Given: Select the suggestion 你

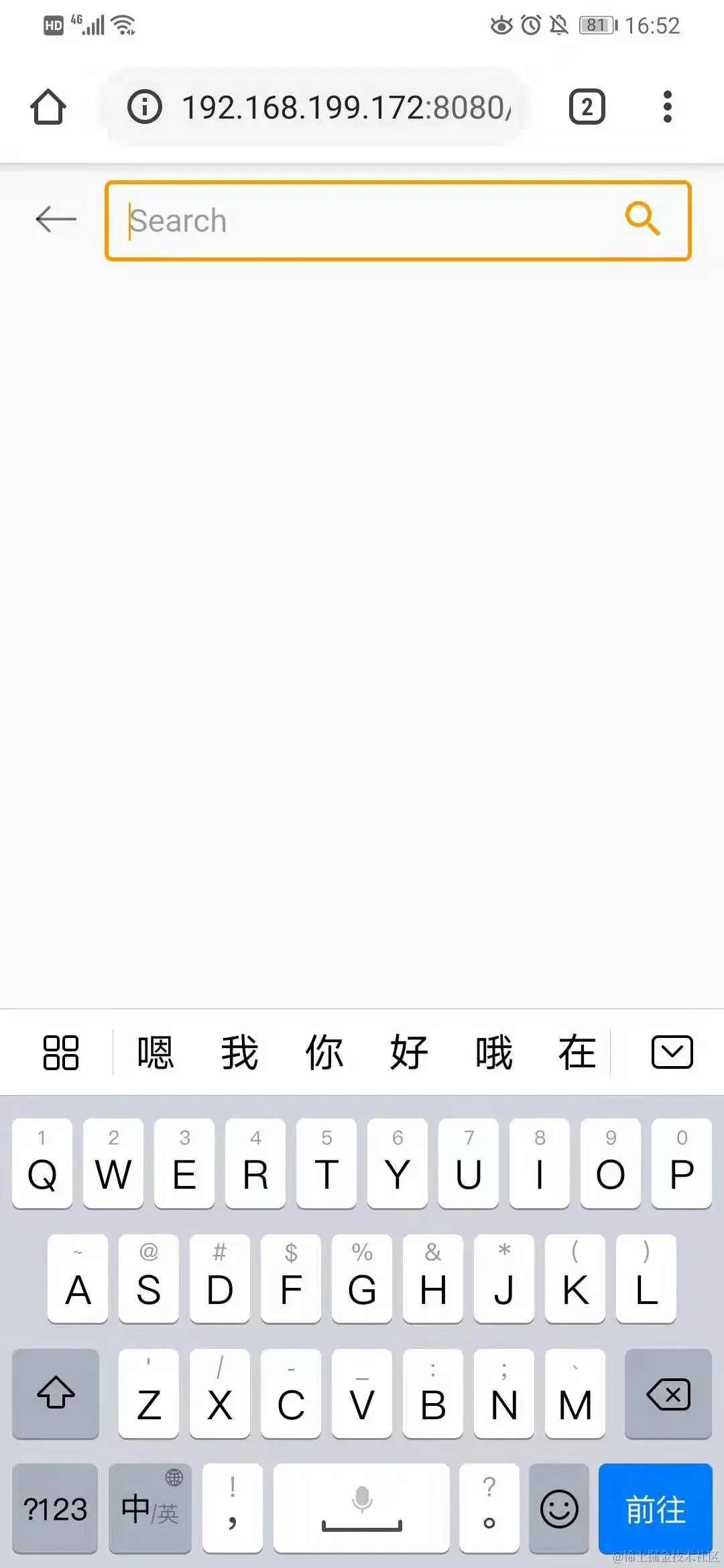Looking at the screenshot, I should (x=324, y=1052).
